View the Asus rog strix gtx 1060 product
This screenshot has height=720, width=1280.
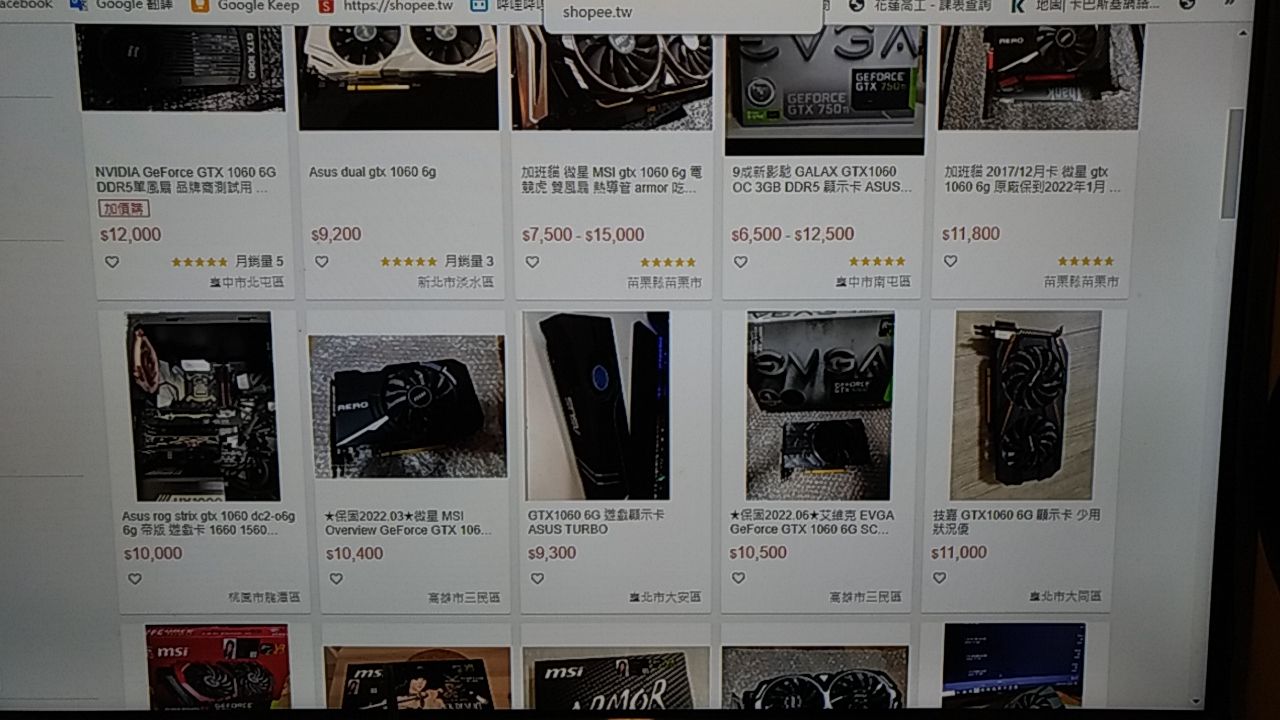click(208, 522)
